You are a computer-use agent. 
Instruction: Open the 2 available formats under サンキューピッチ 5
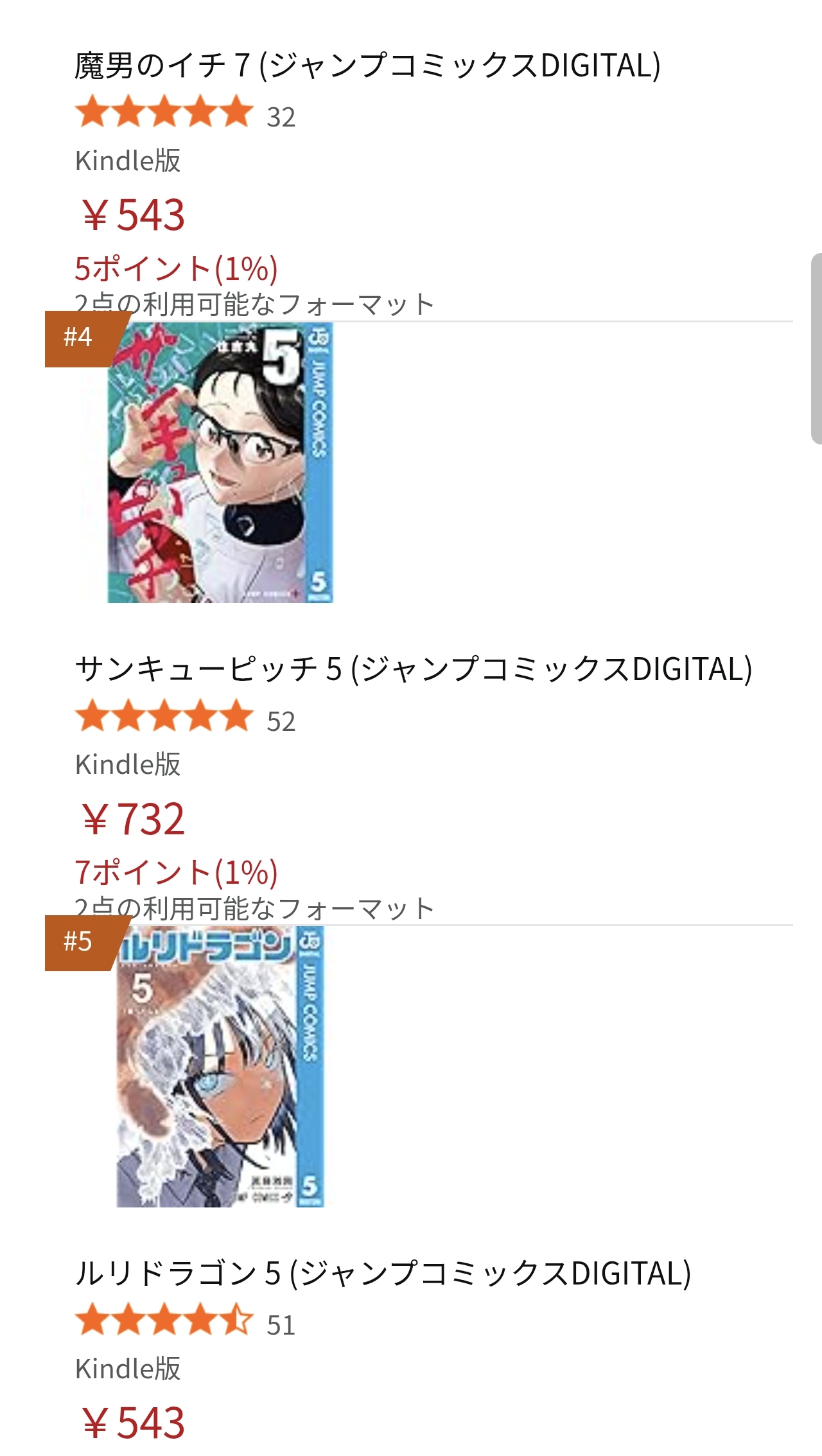pos(254,908)
